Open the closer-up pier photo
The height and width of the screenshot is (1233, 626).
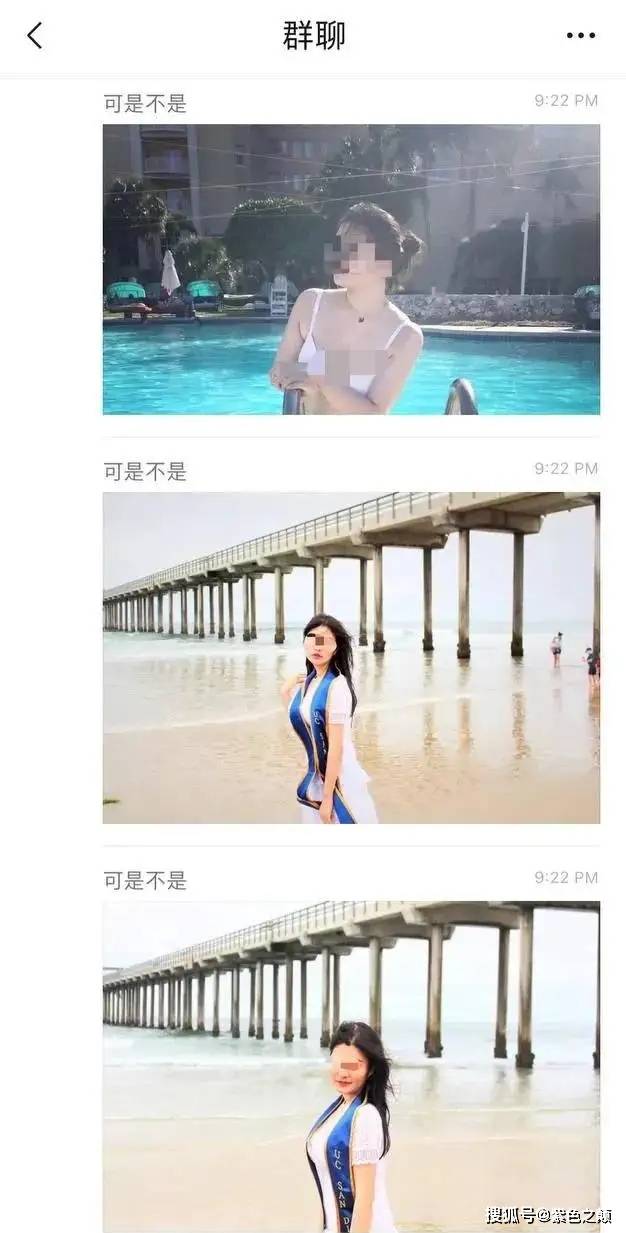351,1066
